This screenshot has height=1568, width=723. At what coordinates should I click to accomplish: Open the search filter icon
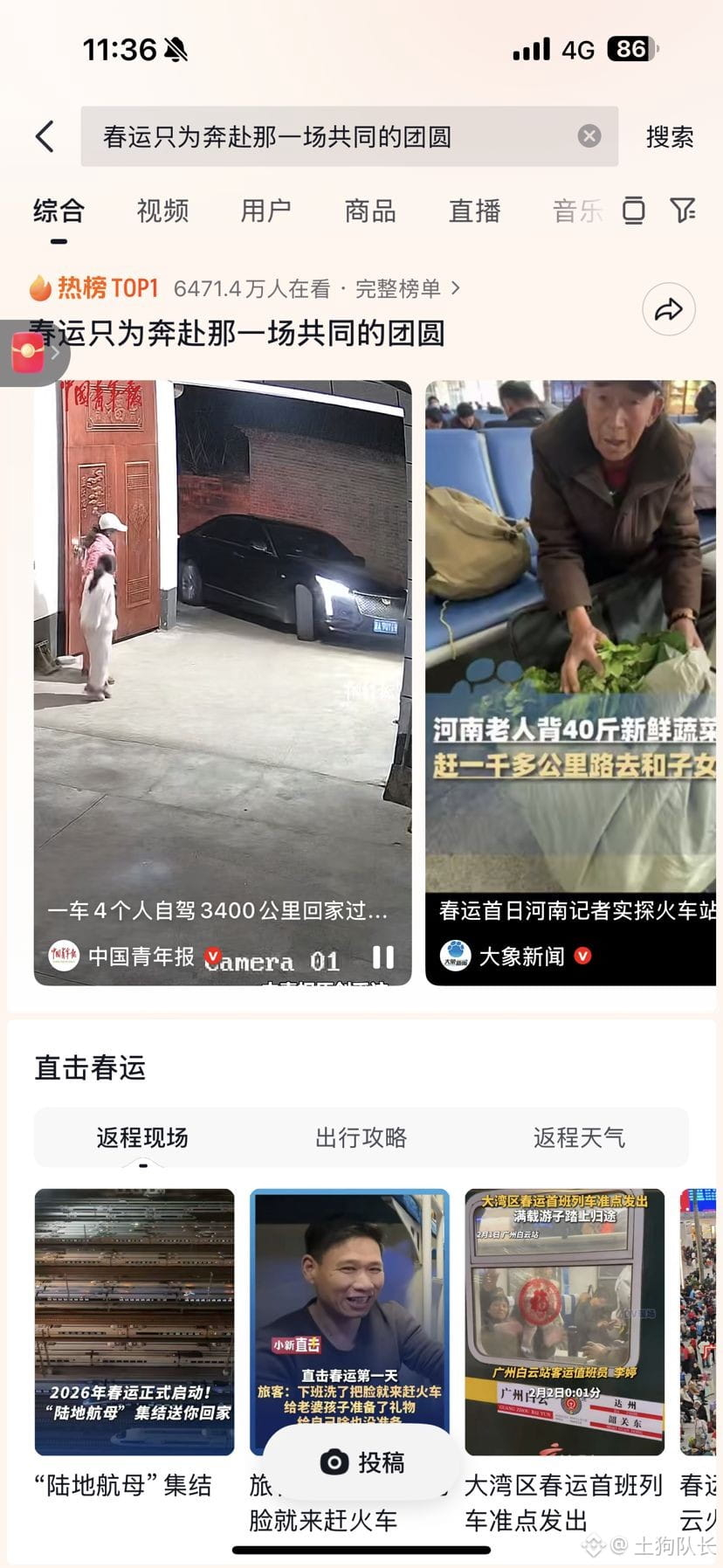pos(683,211)
